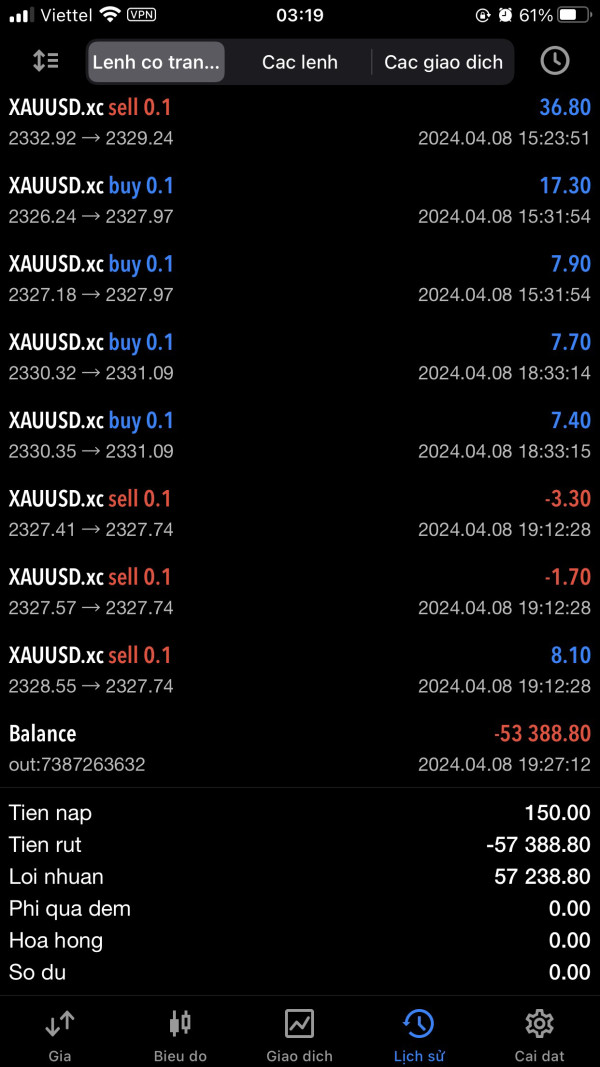600x1067 pixels.
Task: Switch to the Cac giao dich segment
Action: (443, 62)
